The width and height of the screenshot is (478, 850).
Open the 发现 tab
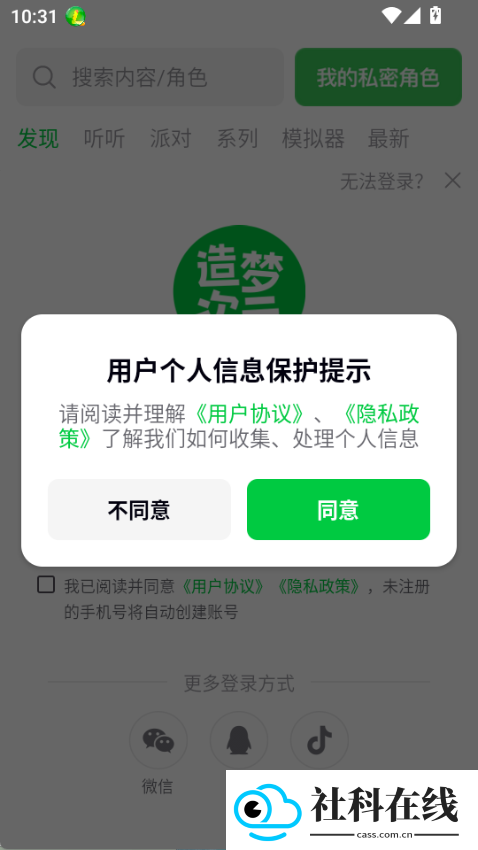(38, 139)
